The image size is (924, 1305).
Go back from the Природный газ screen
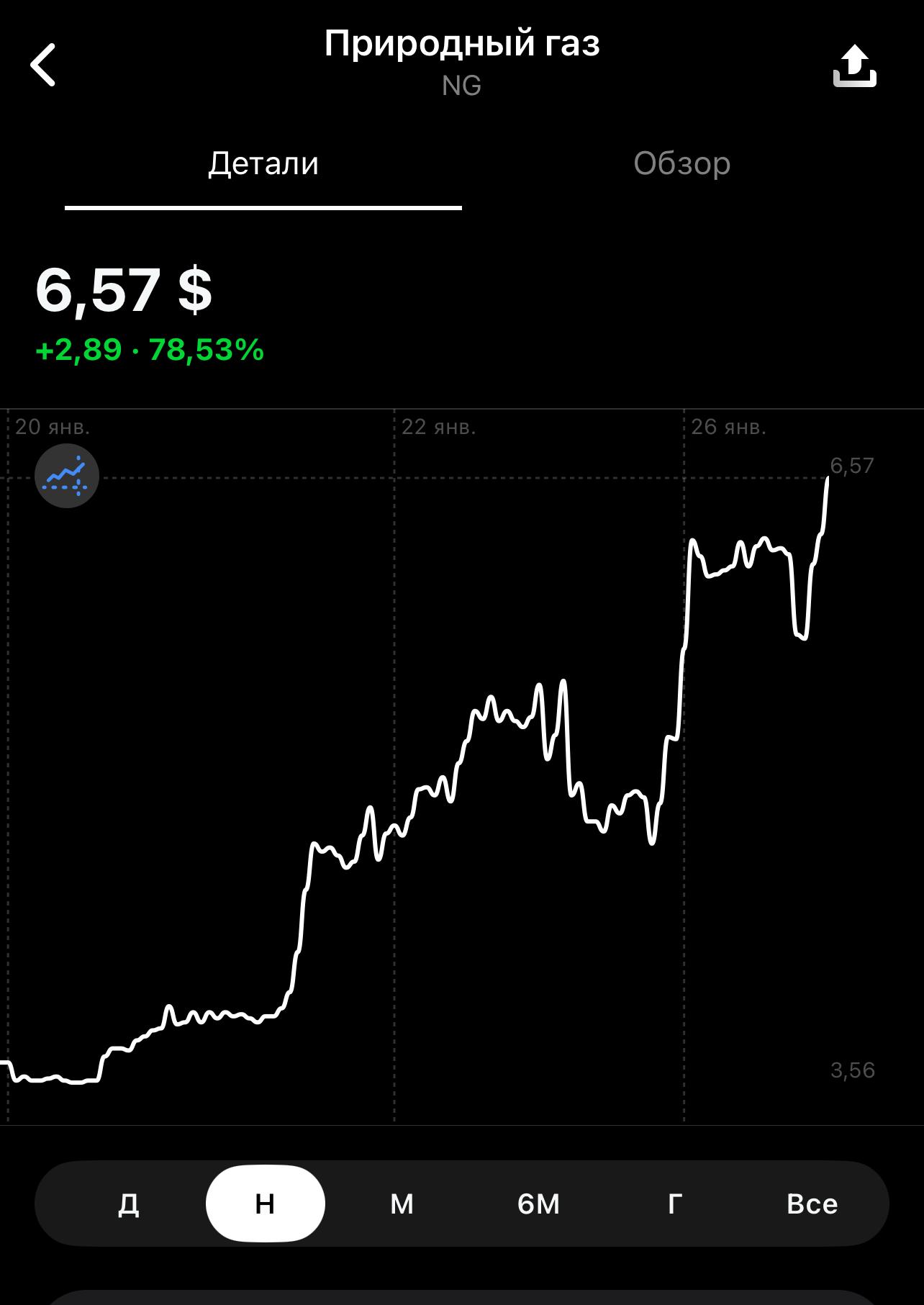tap(43, 65)
